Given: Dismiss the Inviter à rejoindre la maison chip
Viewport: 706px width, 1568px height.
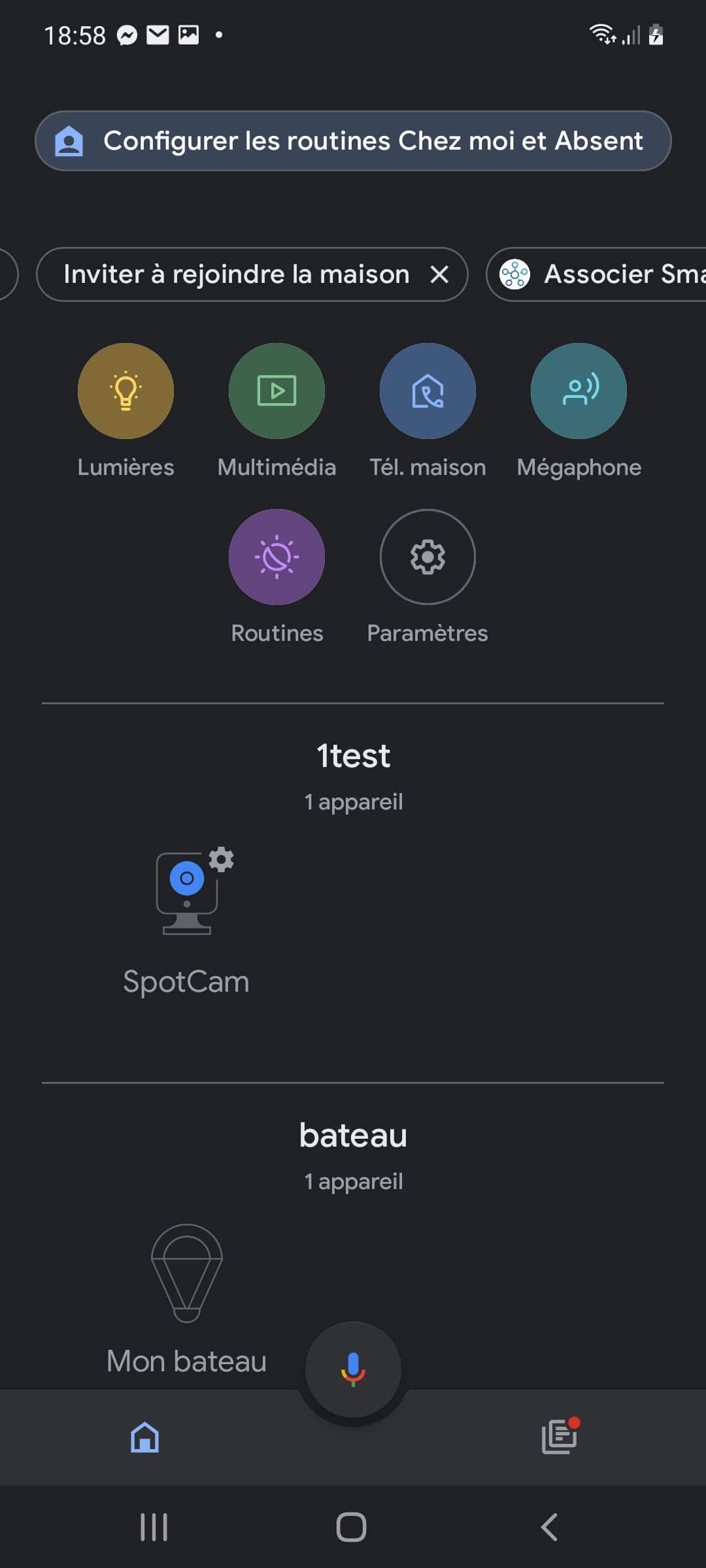Looking at the screenshot, I should 440,274.
